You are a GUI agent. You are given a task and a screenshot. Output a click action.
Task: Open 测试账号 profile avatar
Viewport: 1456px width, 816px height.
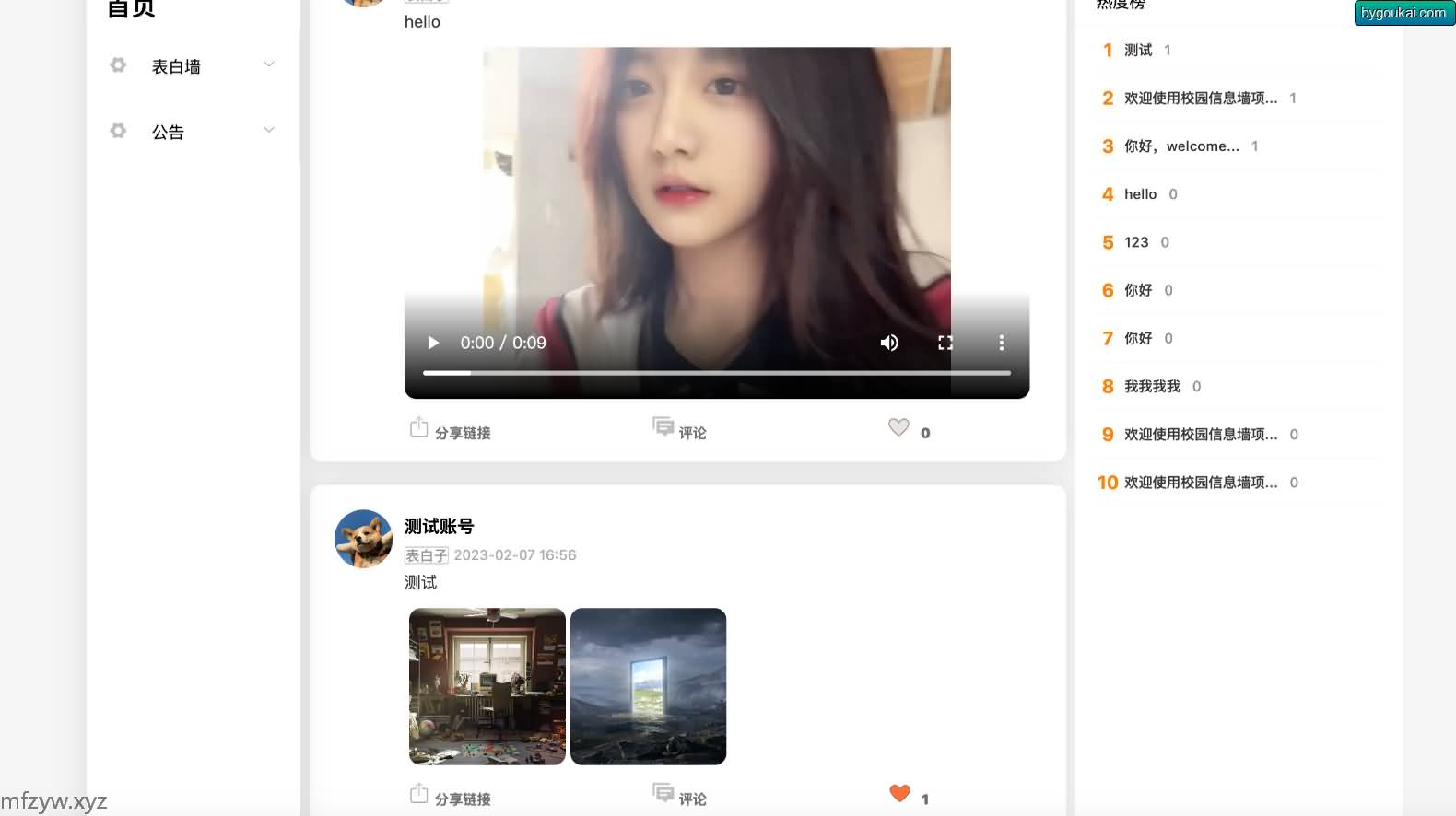pyautogui.click(x=363, y=539)
